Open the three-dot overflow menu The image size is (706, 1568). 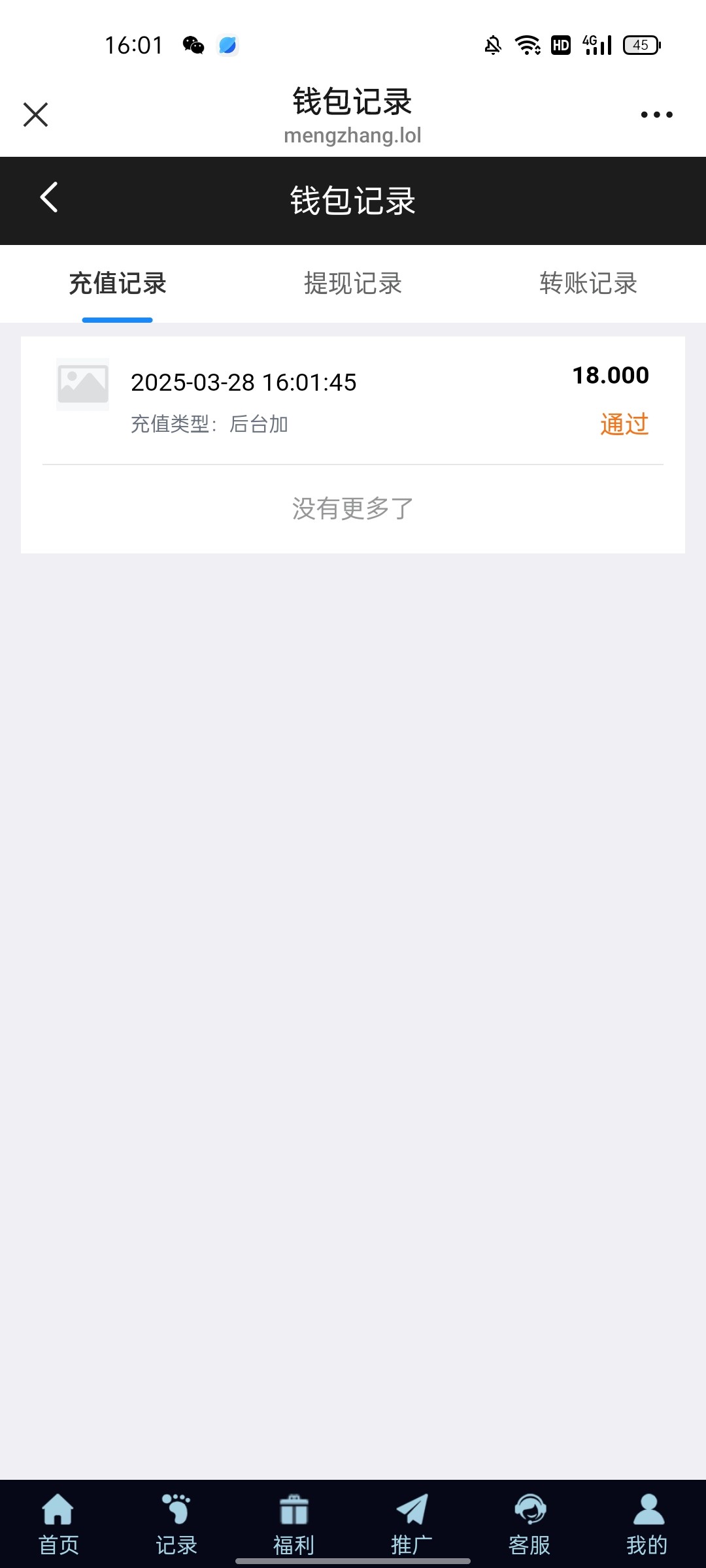point(656,115)
